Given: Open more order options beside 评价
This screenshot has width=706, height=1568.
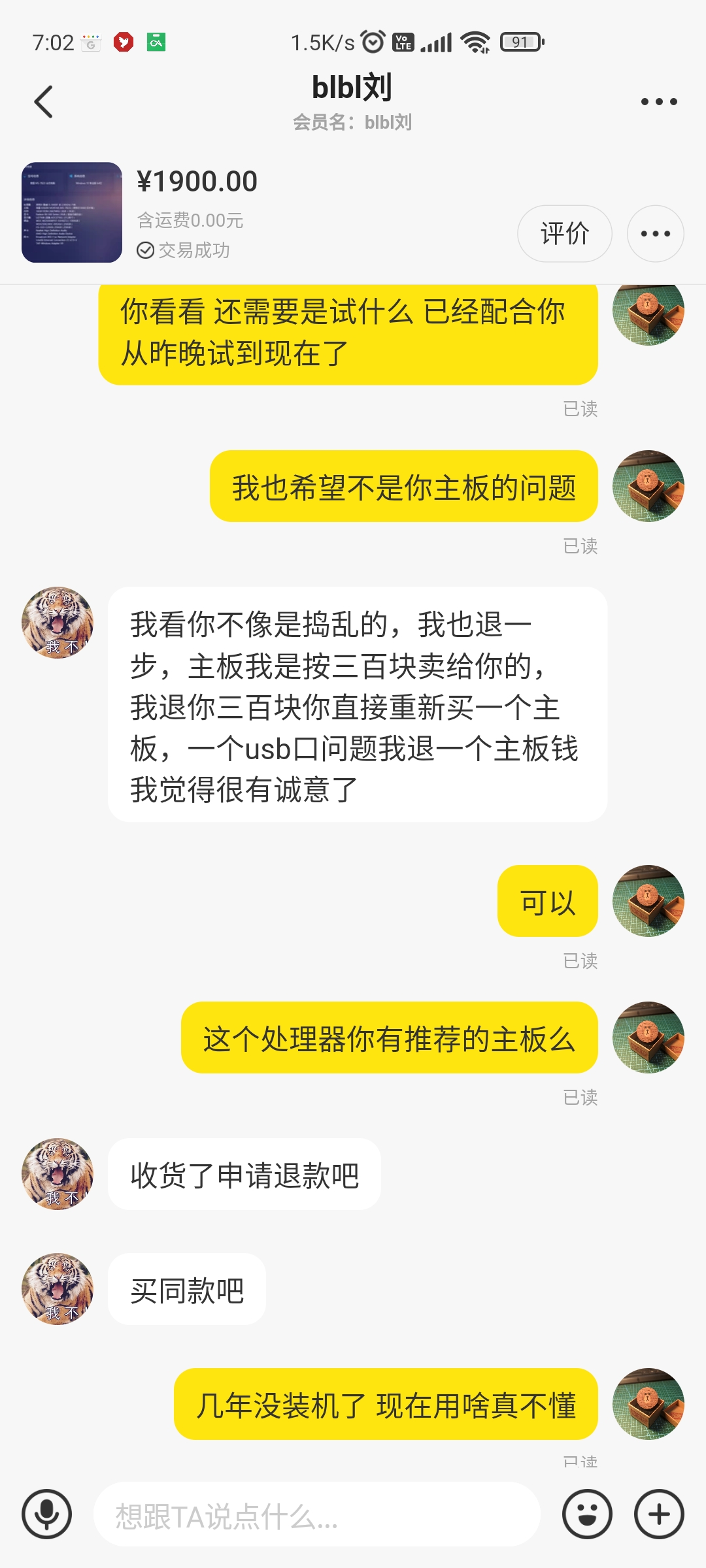Looking at the screenshot, I should 655,234.
